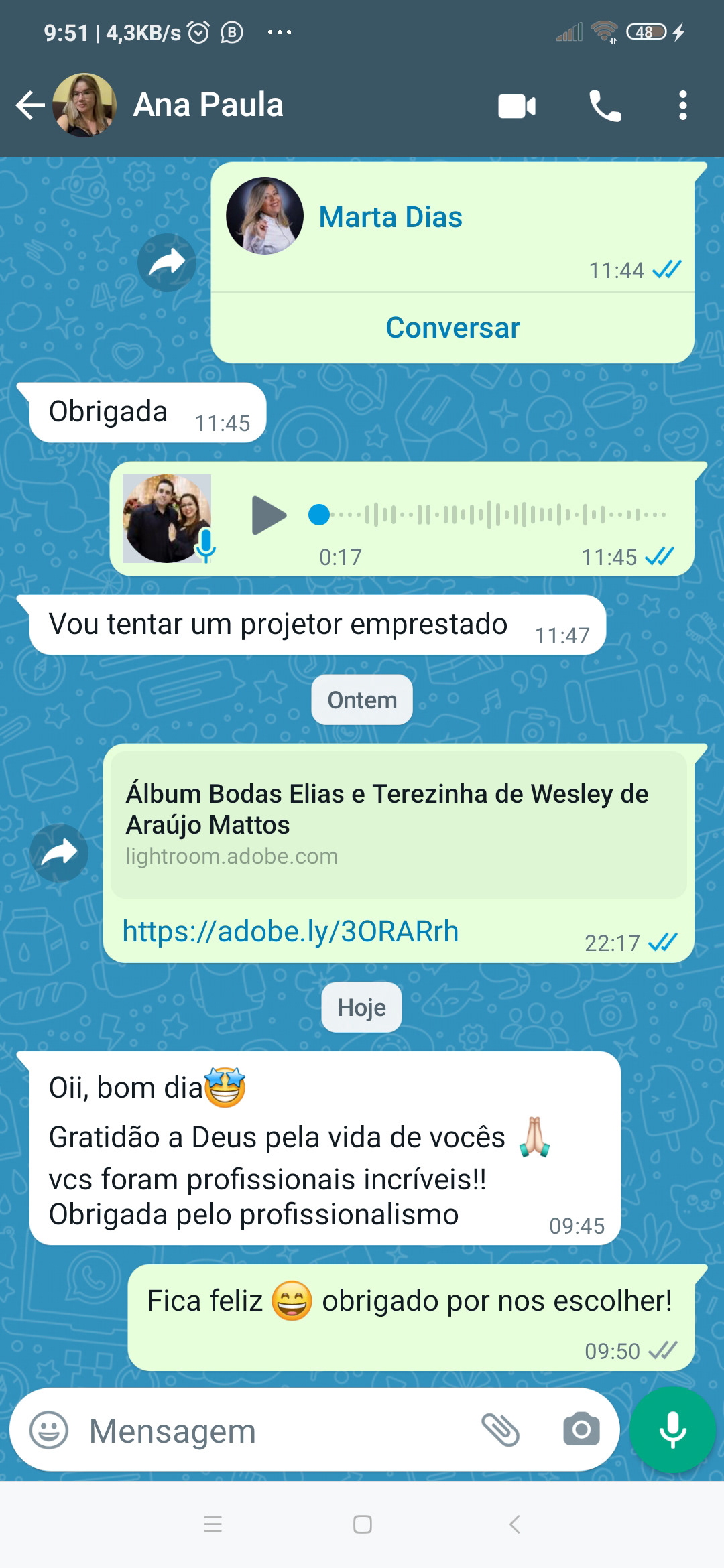Forward the Lightroom album link message
This screenshot has width=724, height=1568.
pos(59,853)
